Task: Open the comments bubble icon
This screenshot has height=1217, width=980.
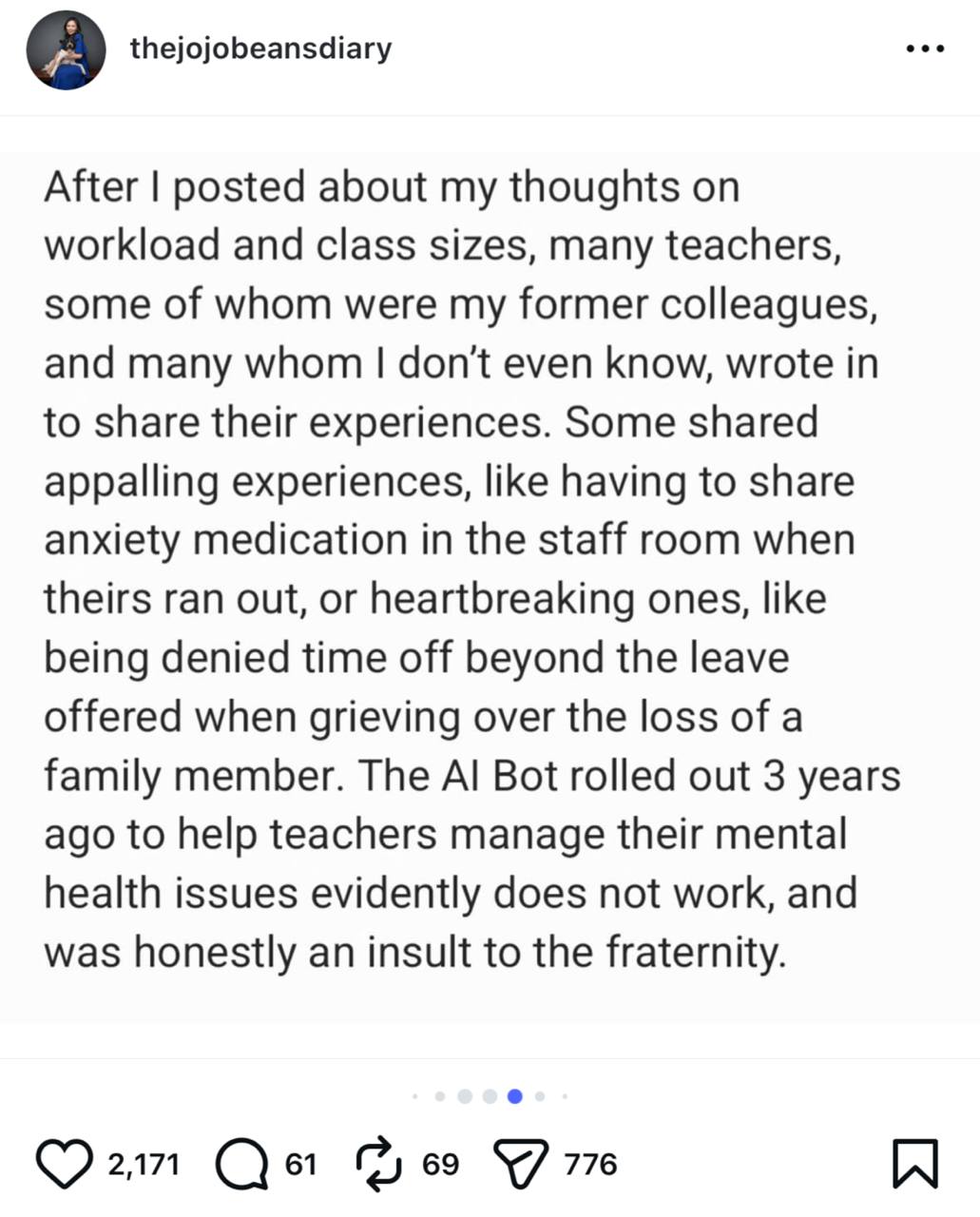Action: 241,1164
